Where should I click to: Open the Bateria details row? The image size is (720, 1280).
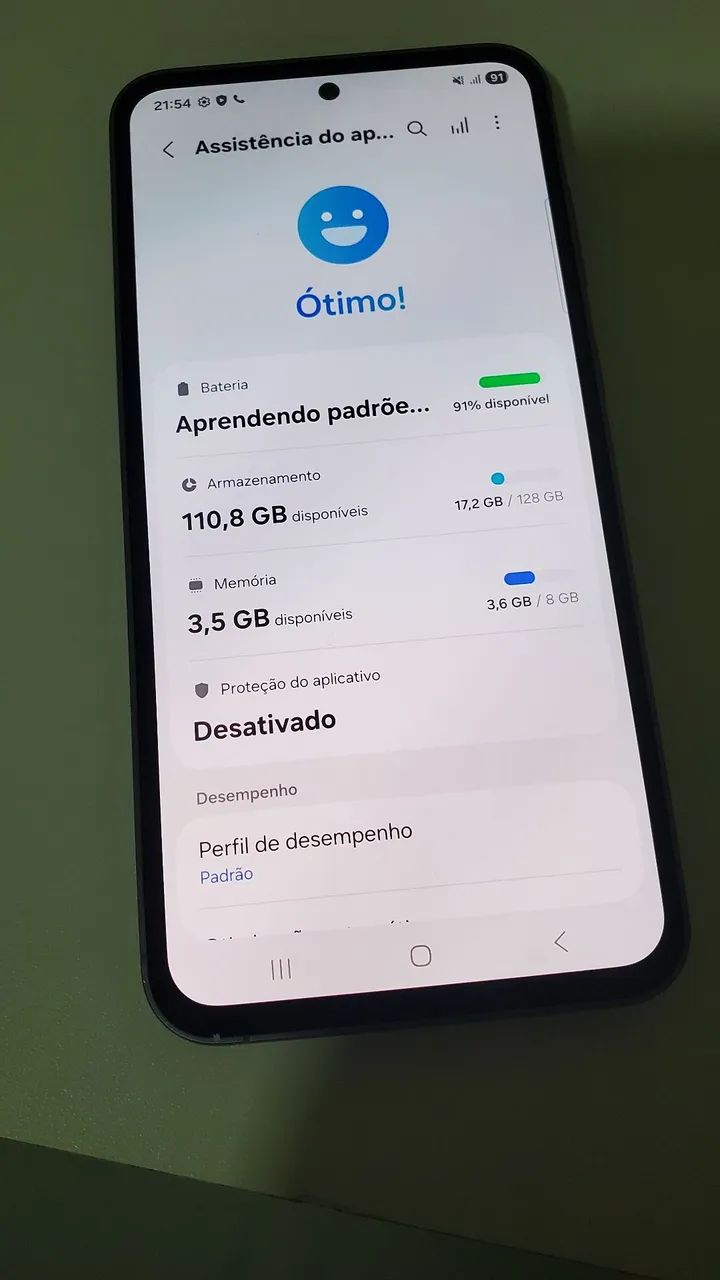pos(360,403)
